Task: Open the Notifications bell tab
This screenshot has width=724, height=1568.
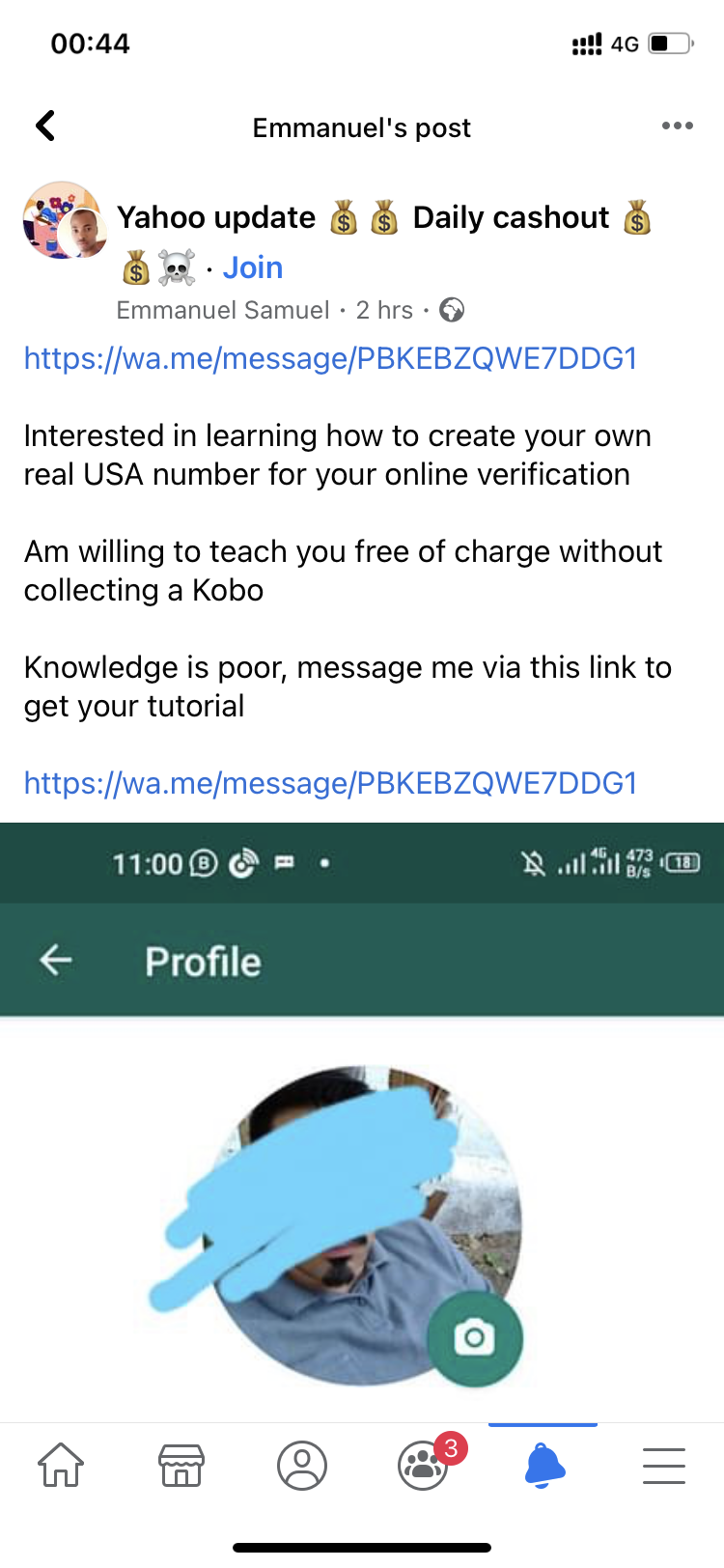Action: tap(543, 1465)
